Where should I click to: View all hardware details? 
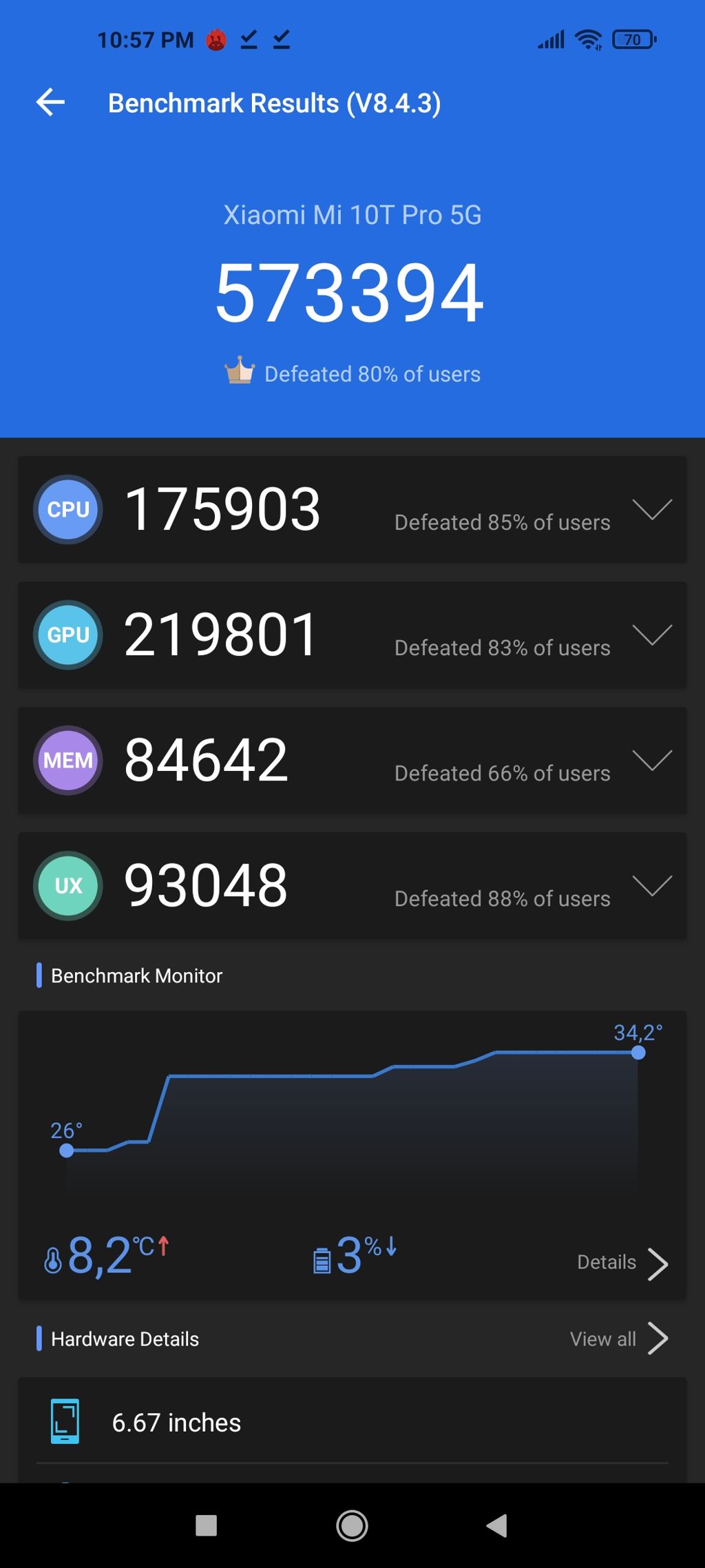618,1339
